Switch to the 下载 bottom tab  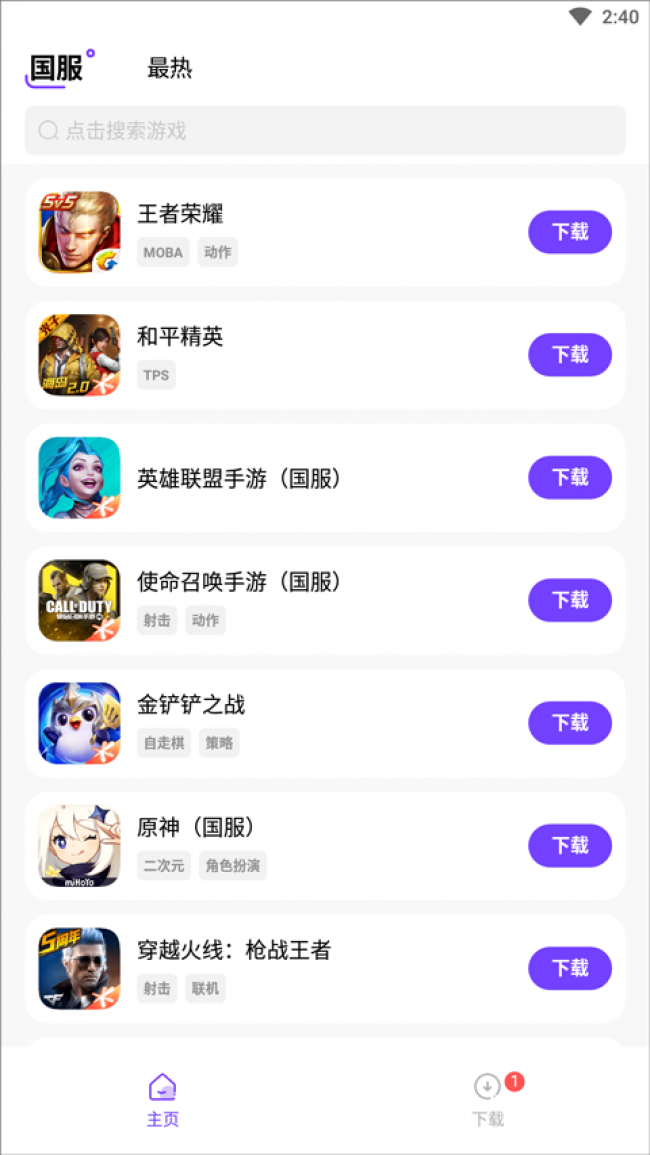coord(488,1100)
